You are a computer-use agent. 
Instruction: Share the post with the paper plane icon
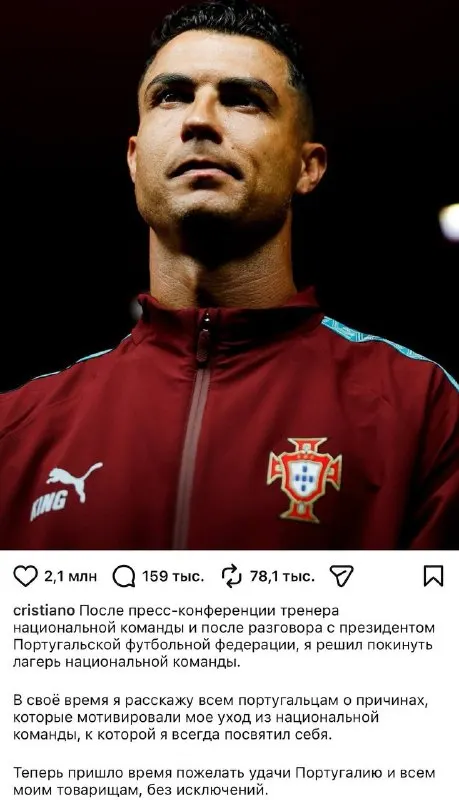pos(341,577)
